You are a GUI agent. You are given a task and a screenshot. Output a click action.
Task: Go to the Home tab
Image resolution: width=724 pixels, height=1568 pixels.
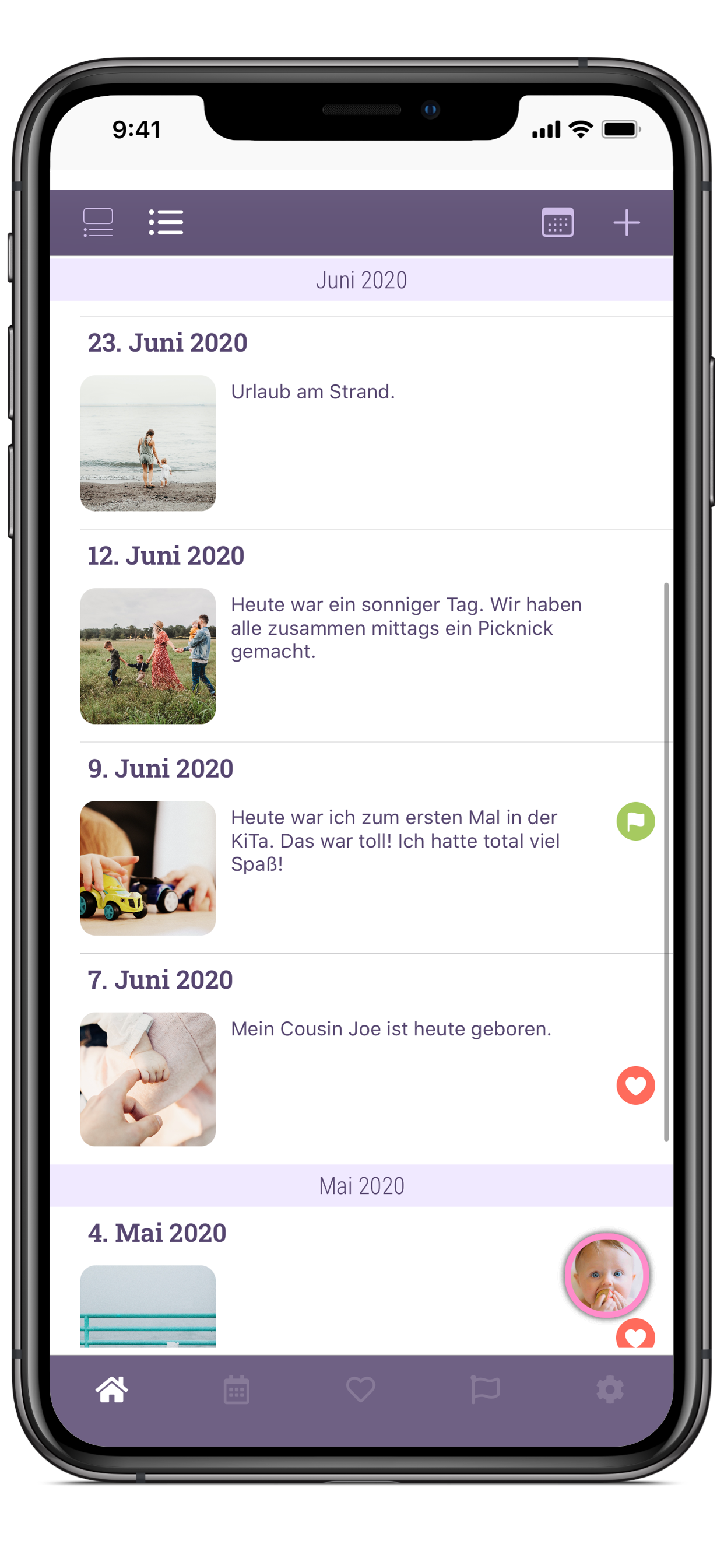pos(112,1390)
